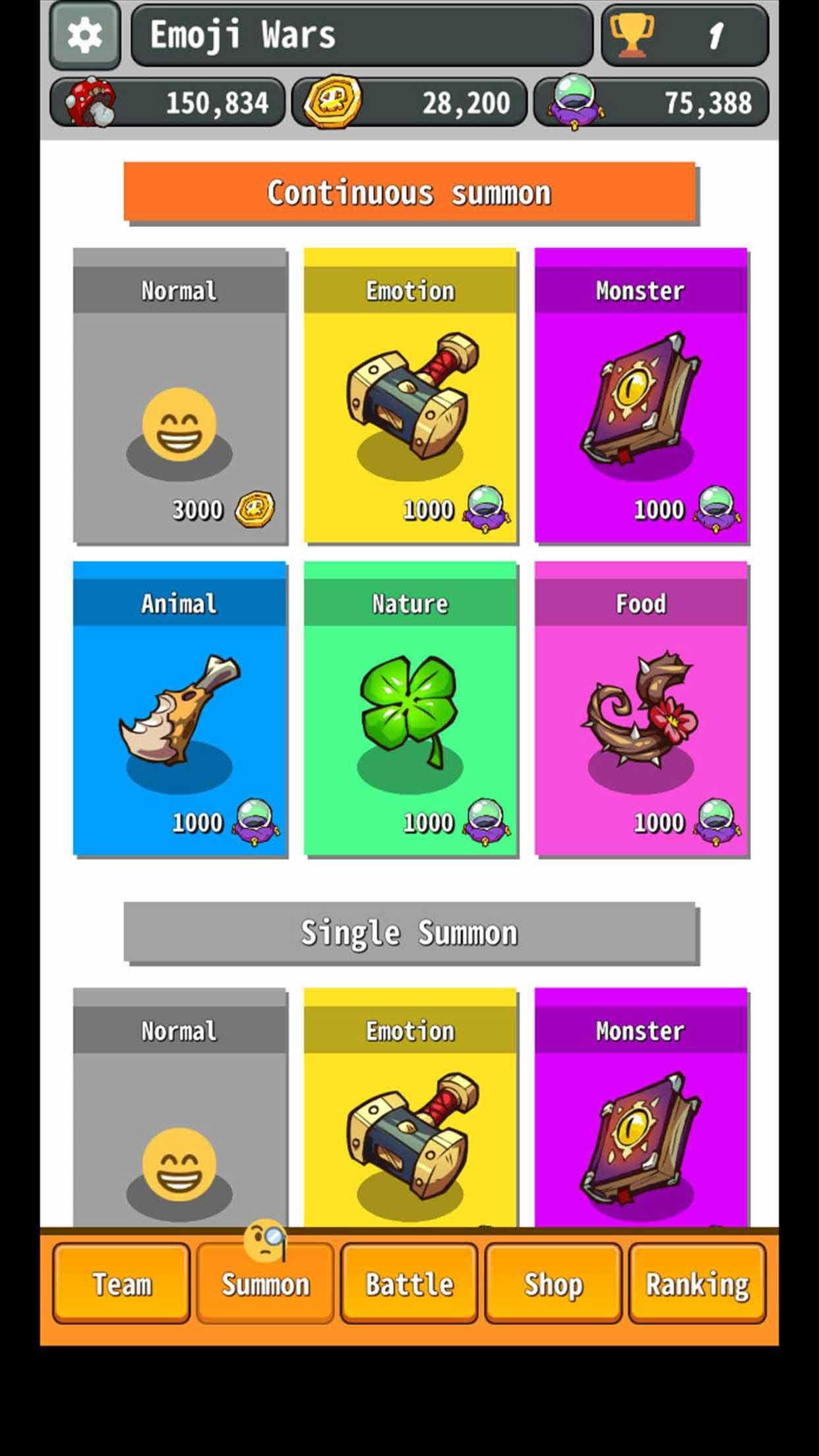Viewport: 819px width, 1456px height.
Task: Choose Emotion continuous summon card
Action: [x=410, y=396]
